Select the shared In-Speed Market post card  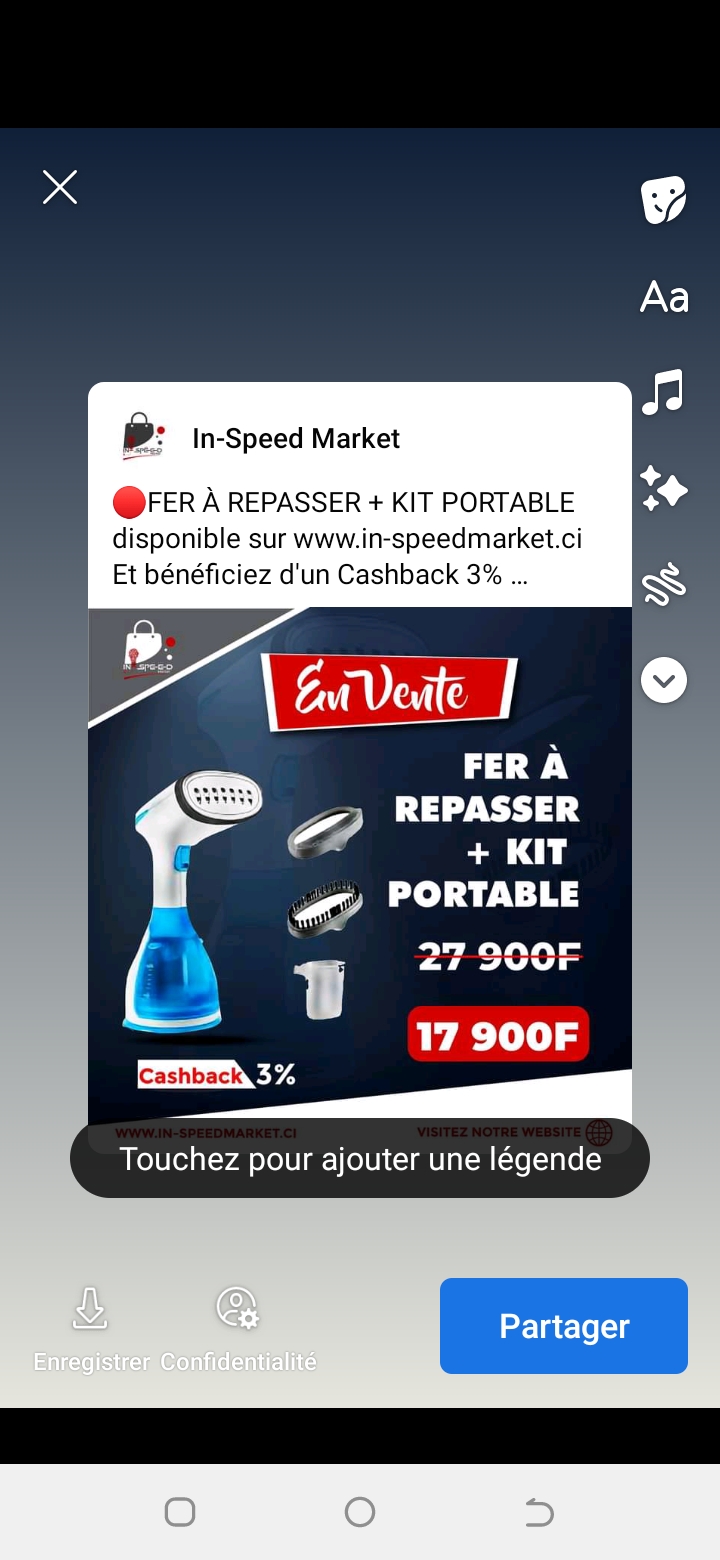tap(360, 760)
